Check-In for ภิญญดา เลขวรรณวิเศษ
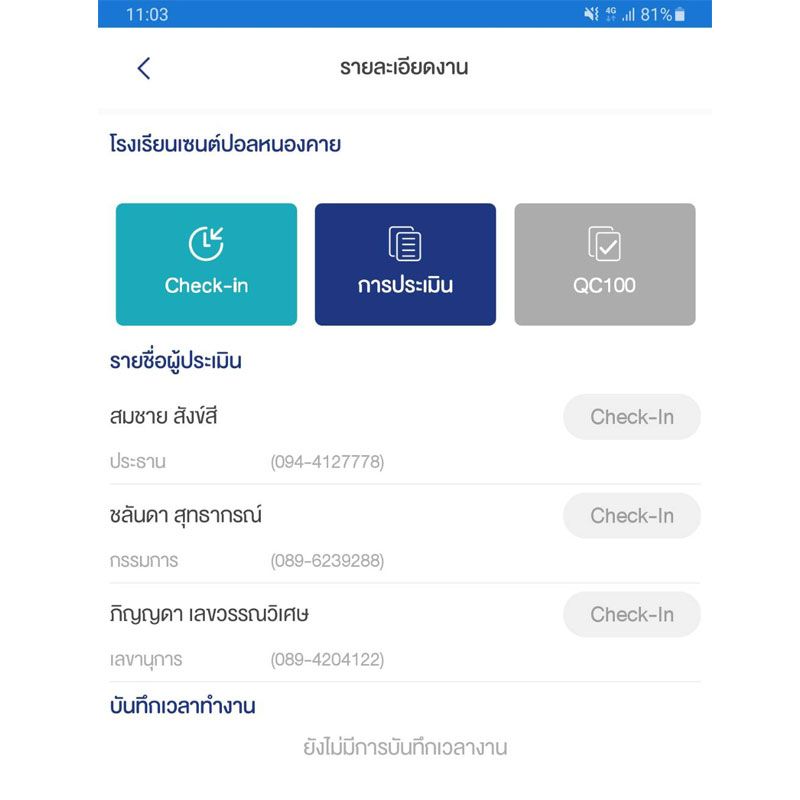Image resolution: width=800 pixels, height=800 pixels. pyautogui.click(x=631, y=615)
